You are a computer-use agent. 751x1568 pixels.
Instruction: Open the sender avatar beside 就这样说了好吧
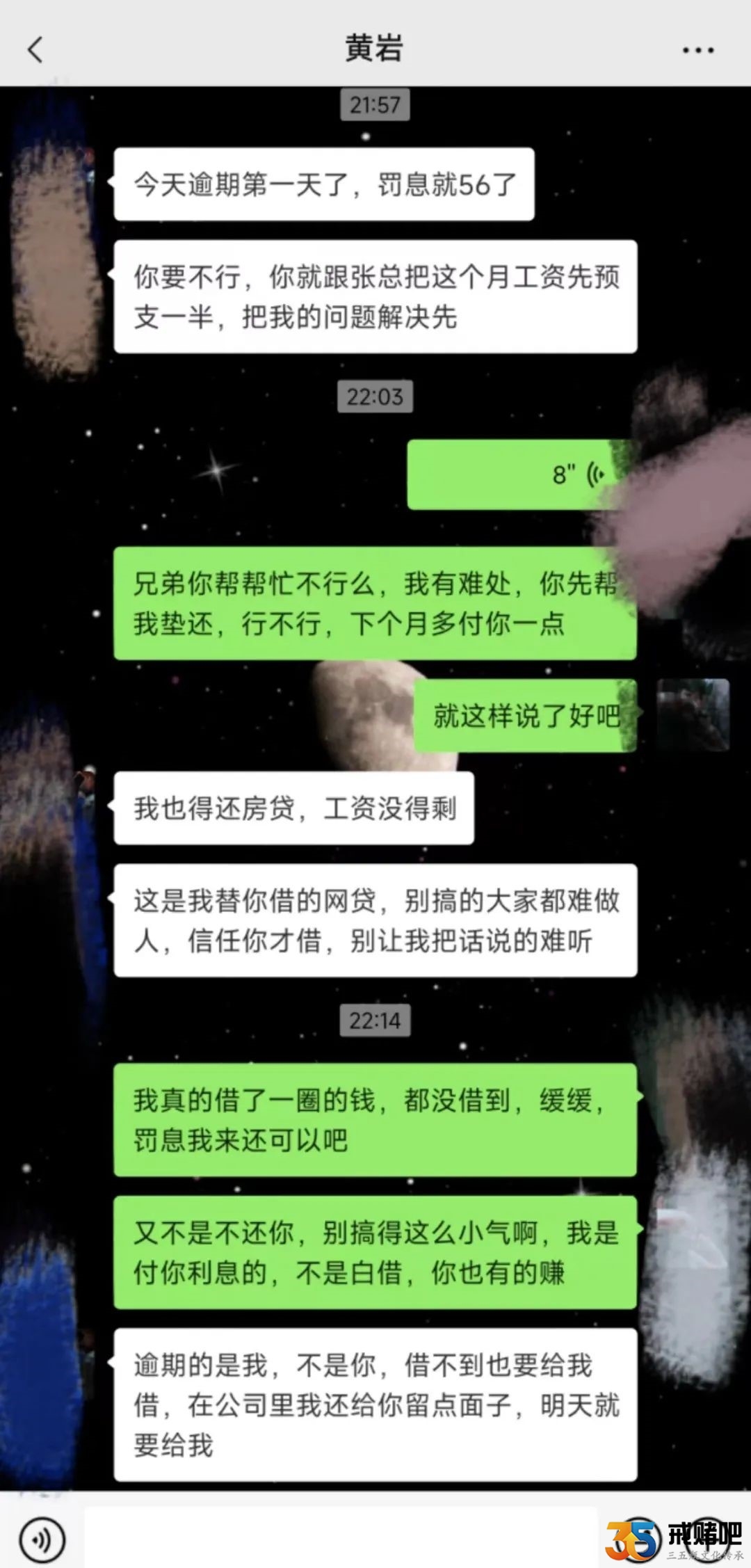(693, 715)
